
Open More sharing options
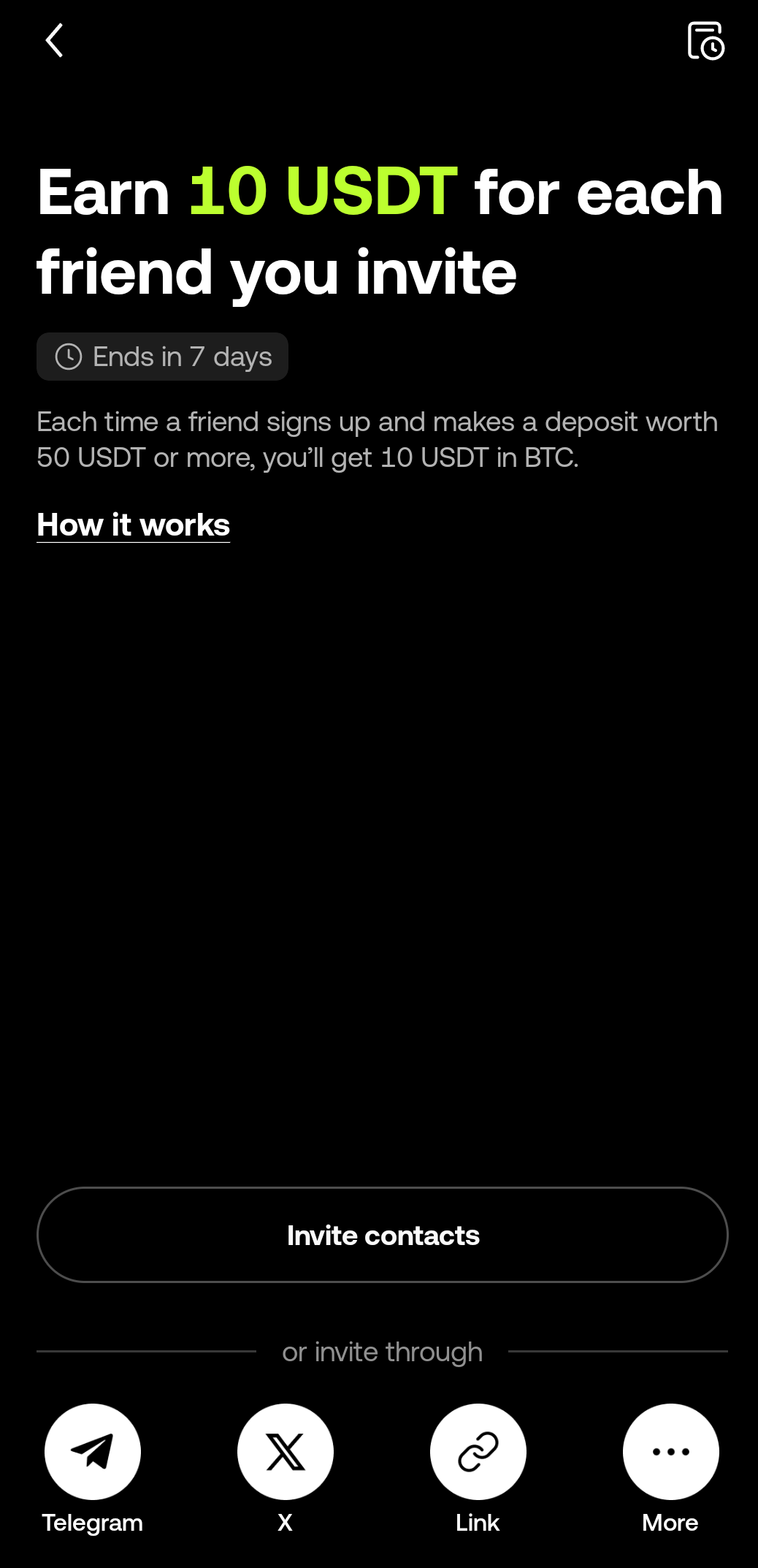pyautogui.click(x=670, y=1451)
